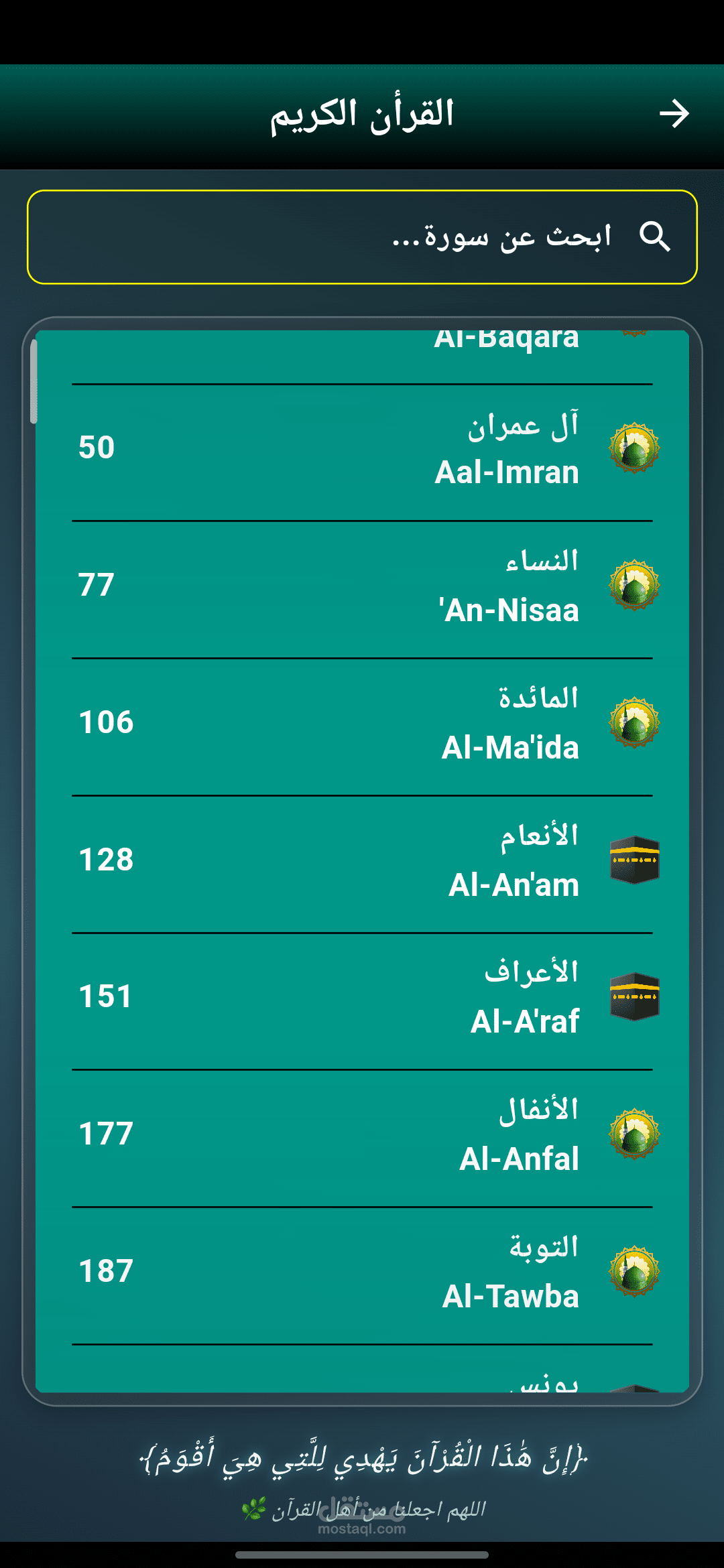This screenshot has width=724, height=1568.
Task: Open surah Al-Anfal
Action: click(362, 1135)
